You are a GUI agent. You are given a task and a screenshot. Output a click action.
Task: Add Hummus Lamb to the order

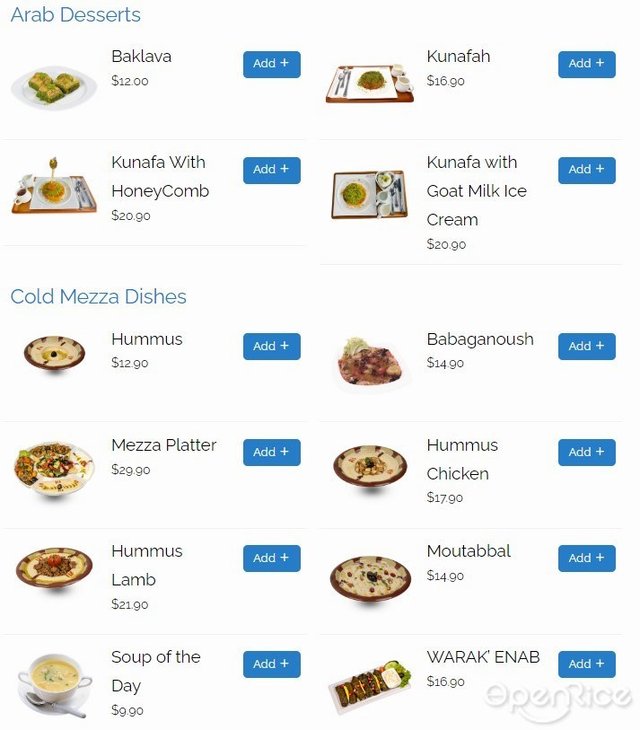[271, 558]
